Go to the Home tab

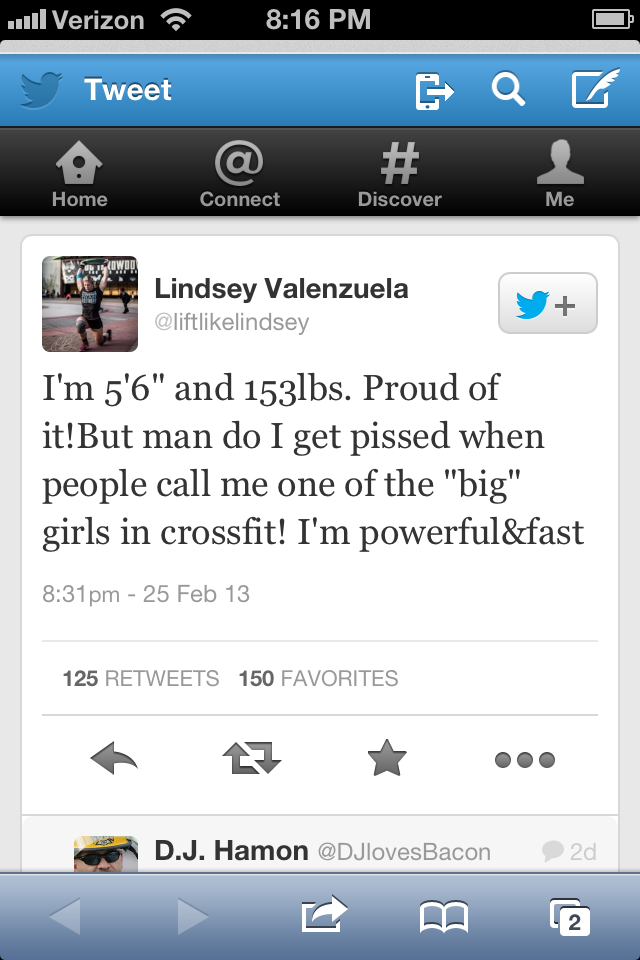(80, 173)
